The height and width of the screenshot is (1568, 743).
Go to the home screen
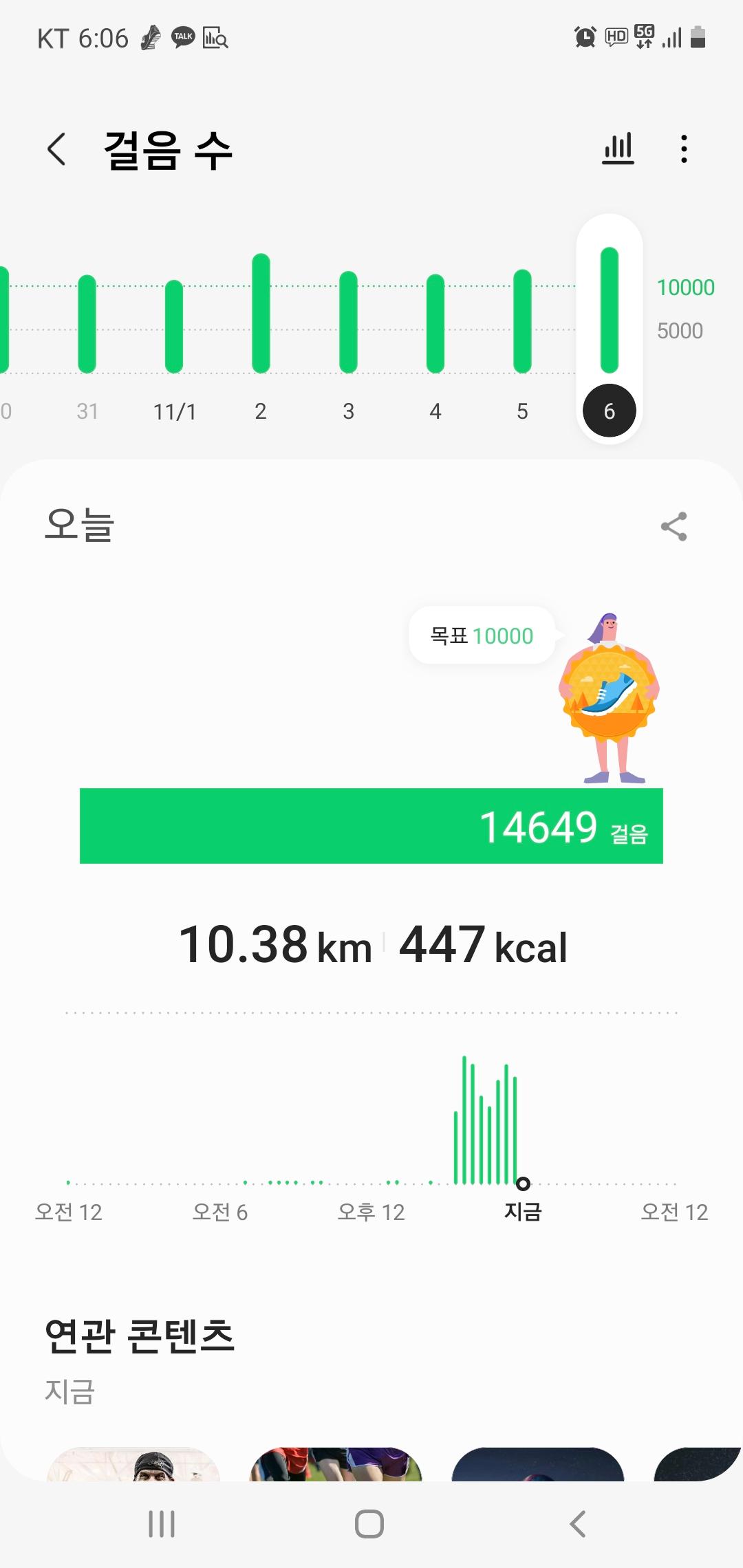point(369,1524)
